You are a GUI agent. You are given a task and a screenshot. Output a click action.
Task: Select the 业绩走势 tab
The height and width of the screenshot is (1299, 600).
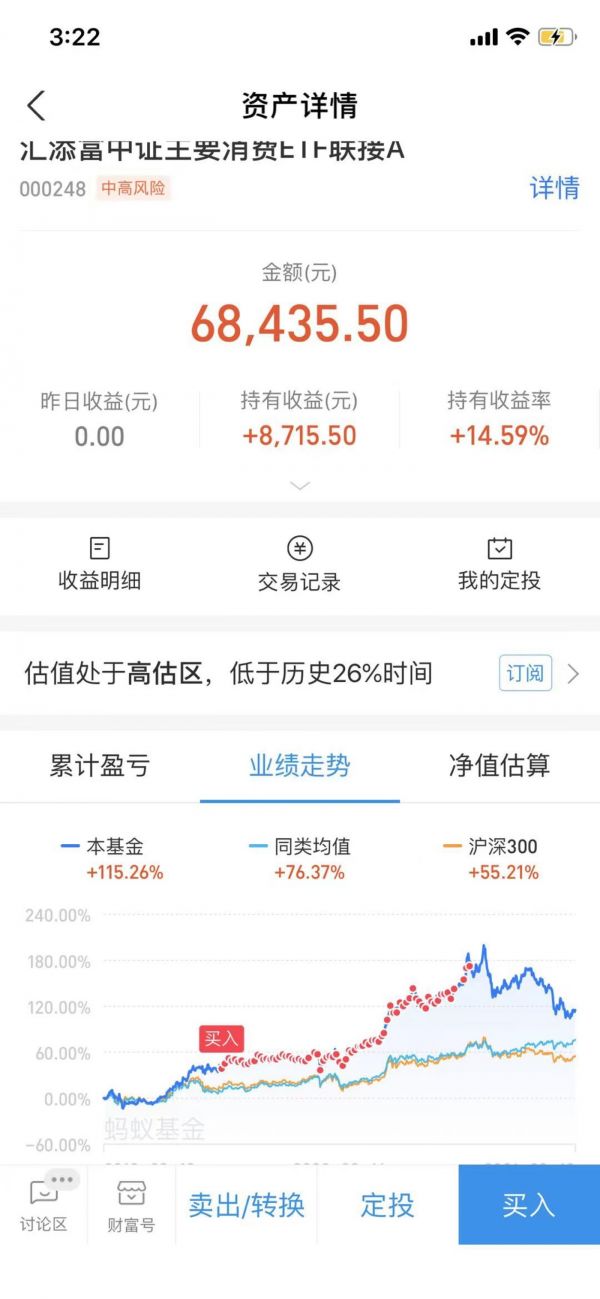[x=299, y=766]
